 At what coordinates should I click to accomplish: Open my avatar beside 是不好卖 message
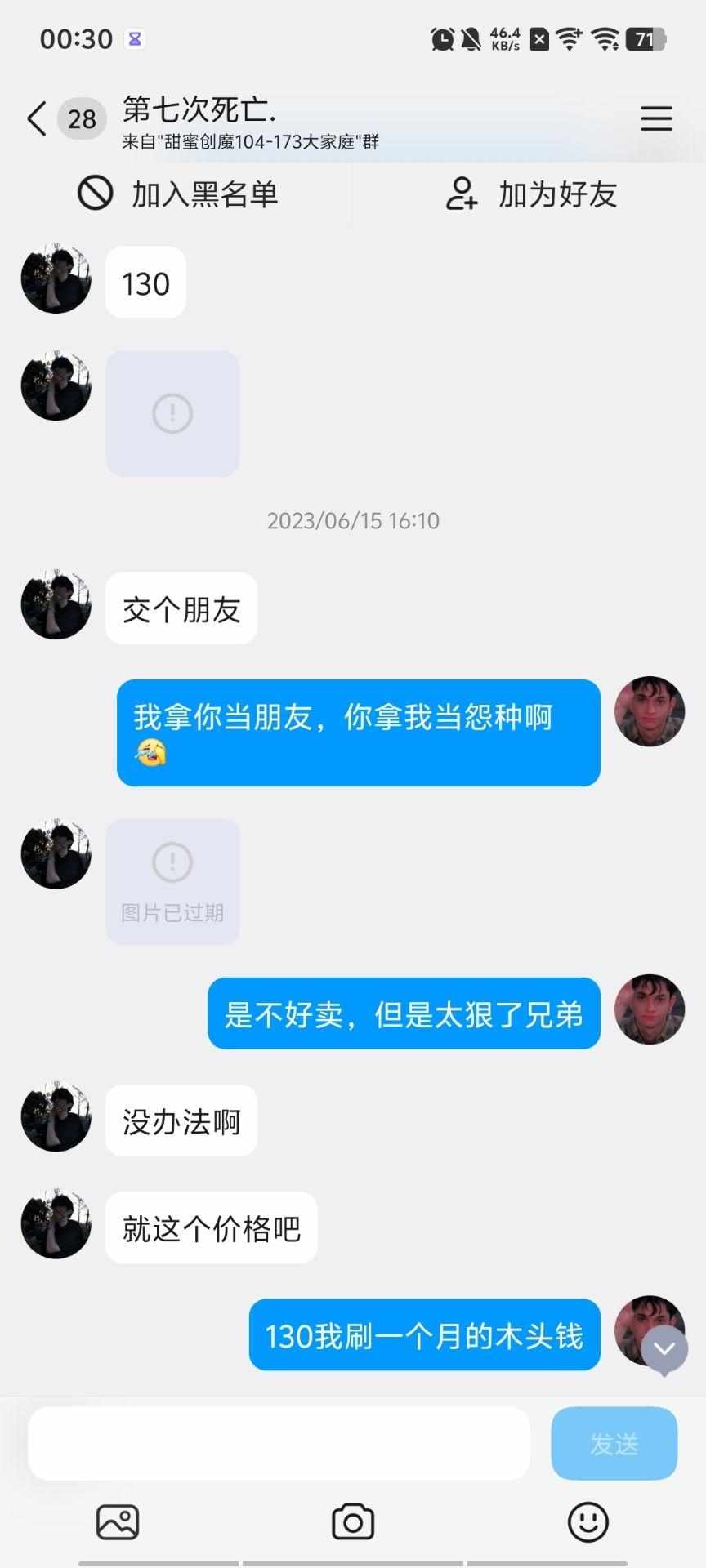point(649,1009)
